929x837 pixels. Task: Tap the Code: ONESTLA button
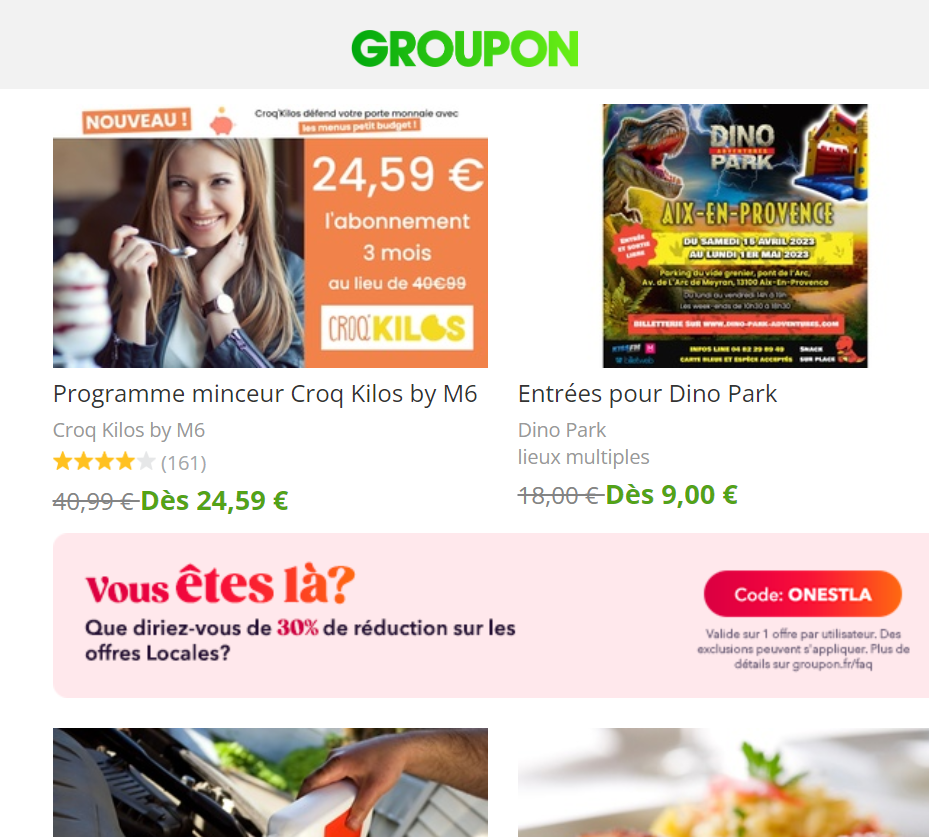802,594
